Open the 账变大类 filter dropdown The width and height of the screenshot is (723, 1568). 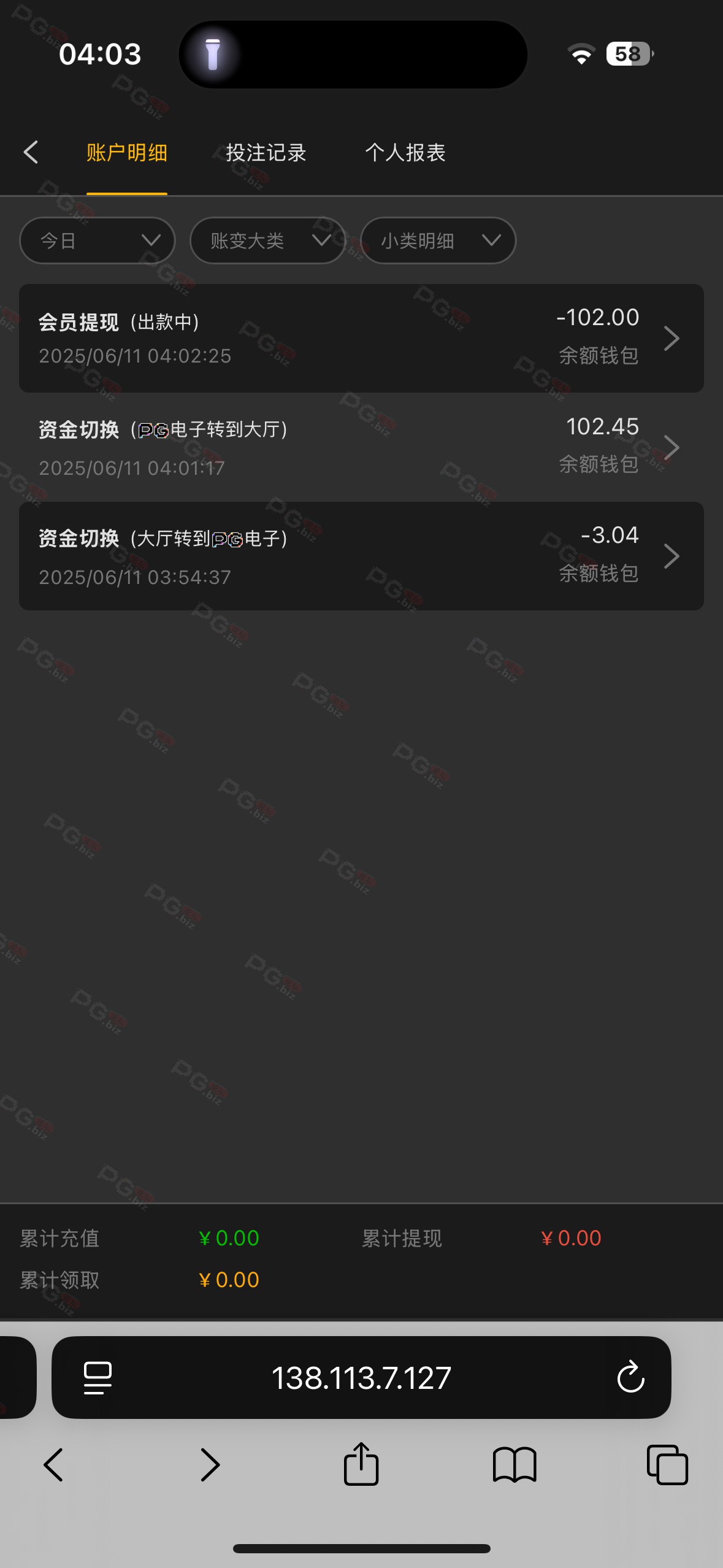click(267, 240)
